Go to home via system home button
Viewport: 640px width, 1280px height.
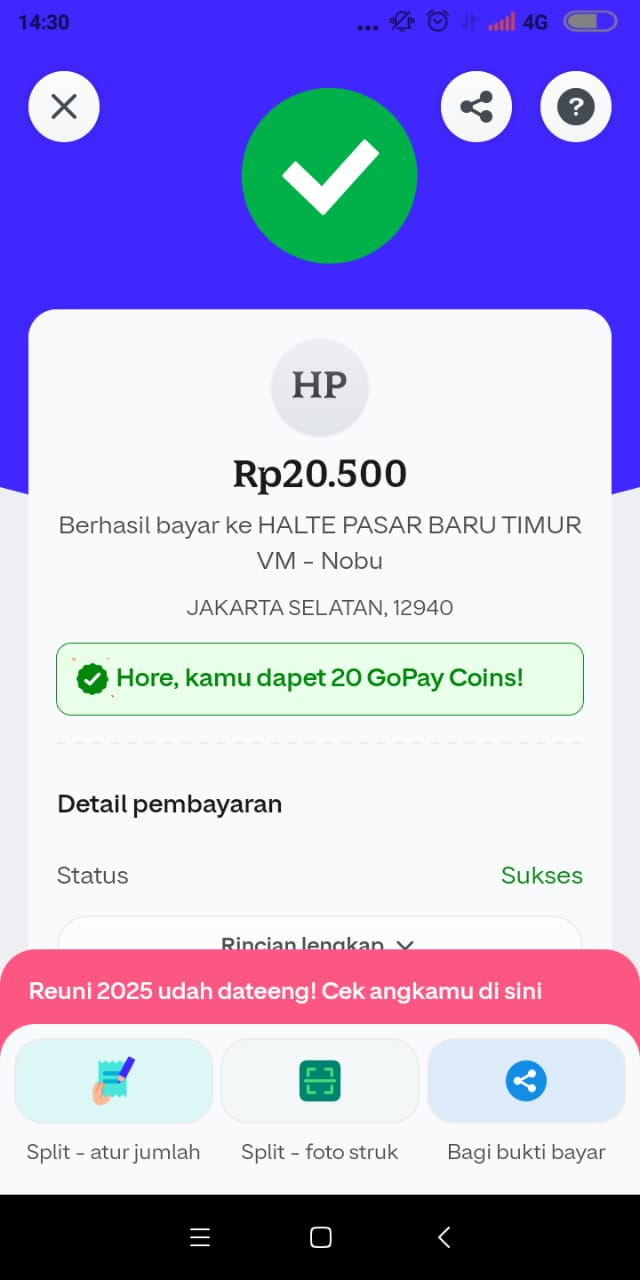tap(320, 1237)
